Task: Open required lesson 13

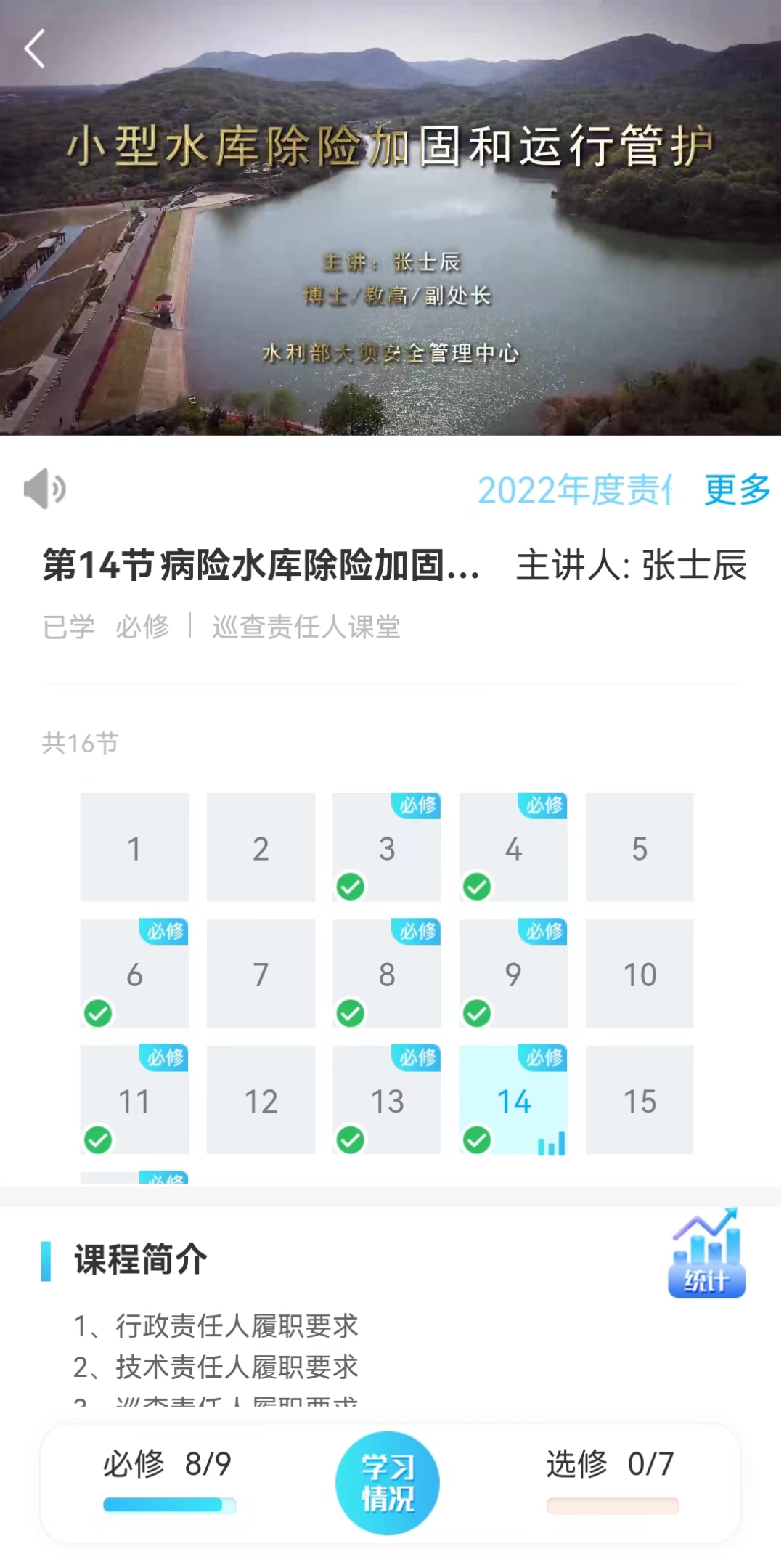Action: coord(387,1100)
